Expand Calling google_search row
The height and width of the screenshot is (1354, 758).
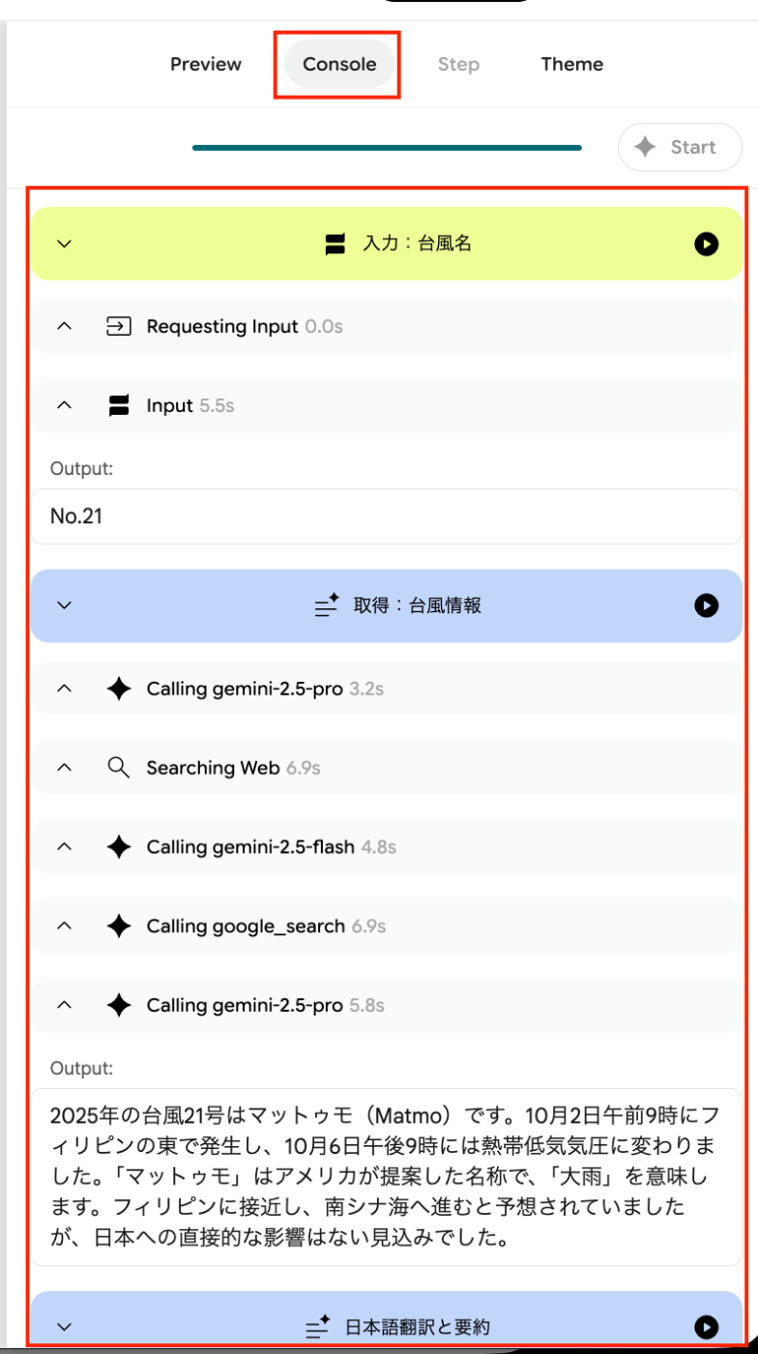coord(65,926)
